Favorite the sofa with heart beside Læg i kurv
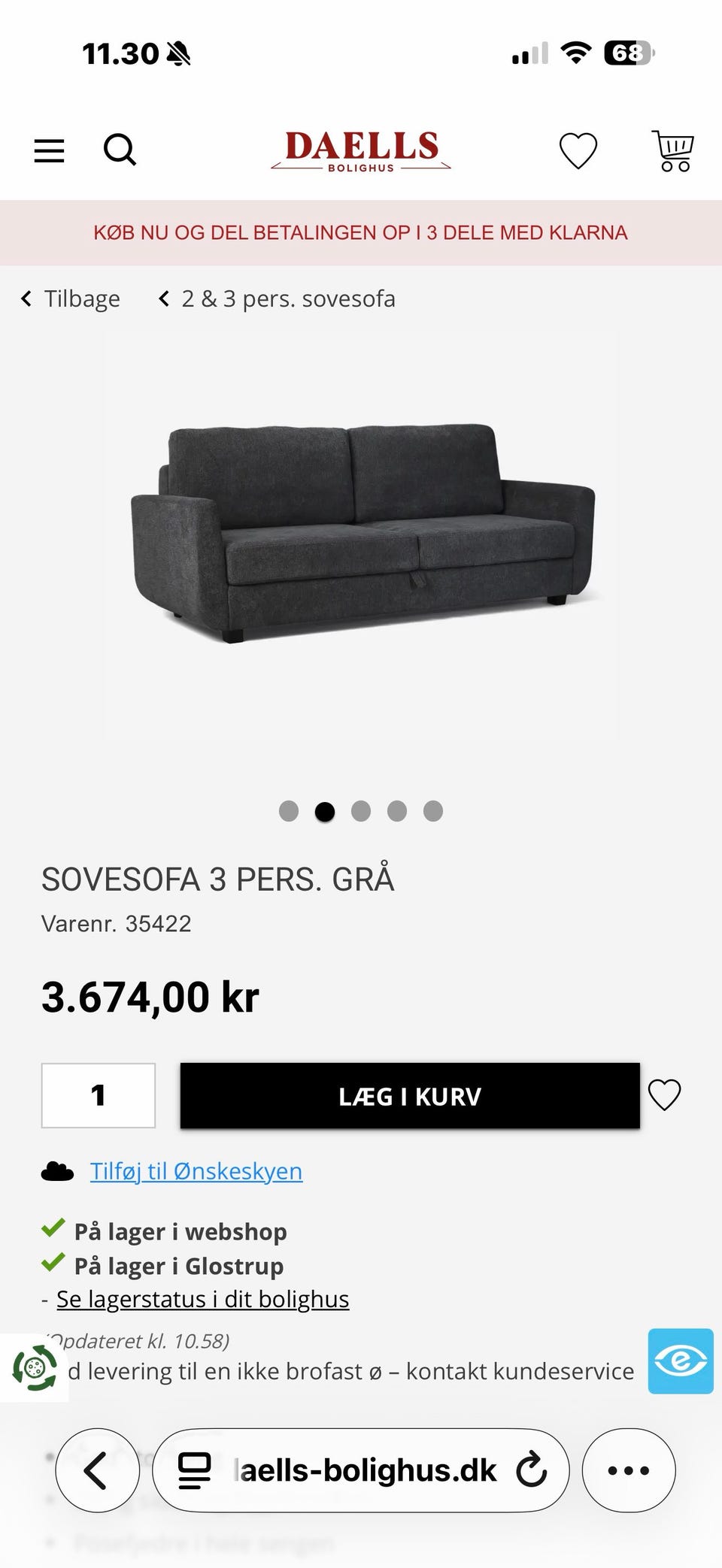This screenshot has width=722, height=1568. 664,1095
